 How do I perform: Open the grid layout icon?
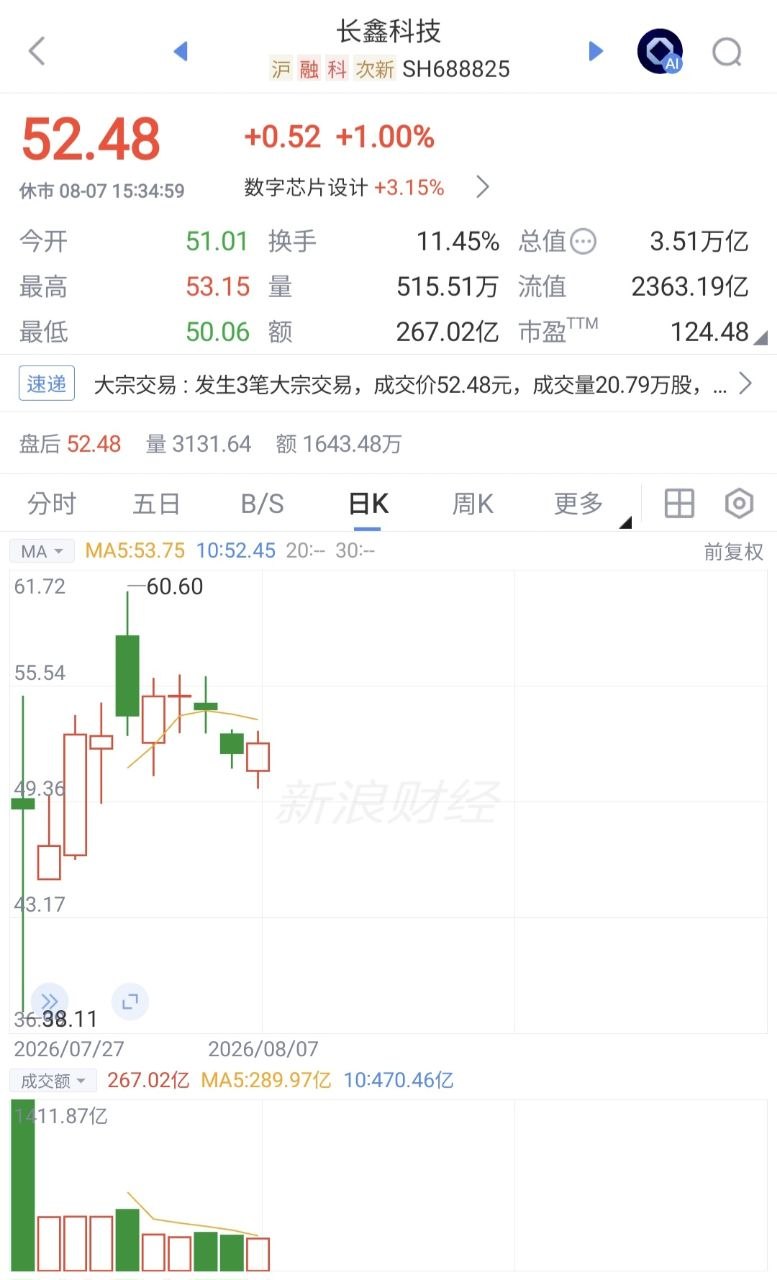tap(679, 504)
